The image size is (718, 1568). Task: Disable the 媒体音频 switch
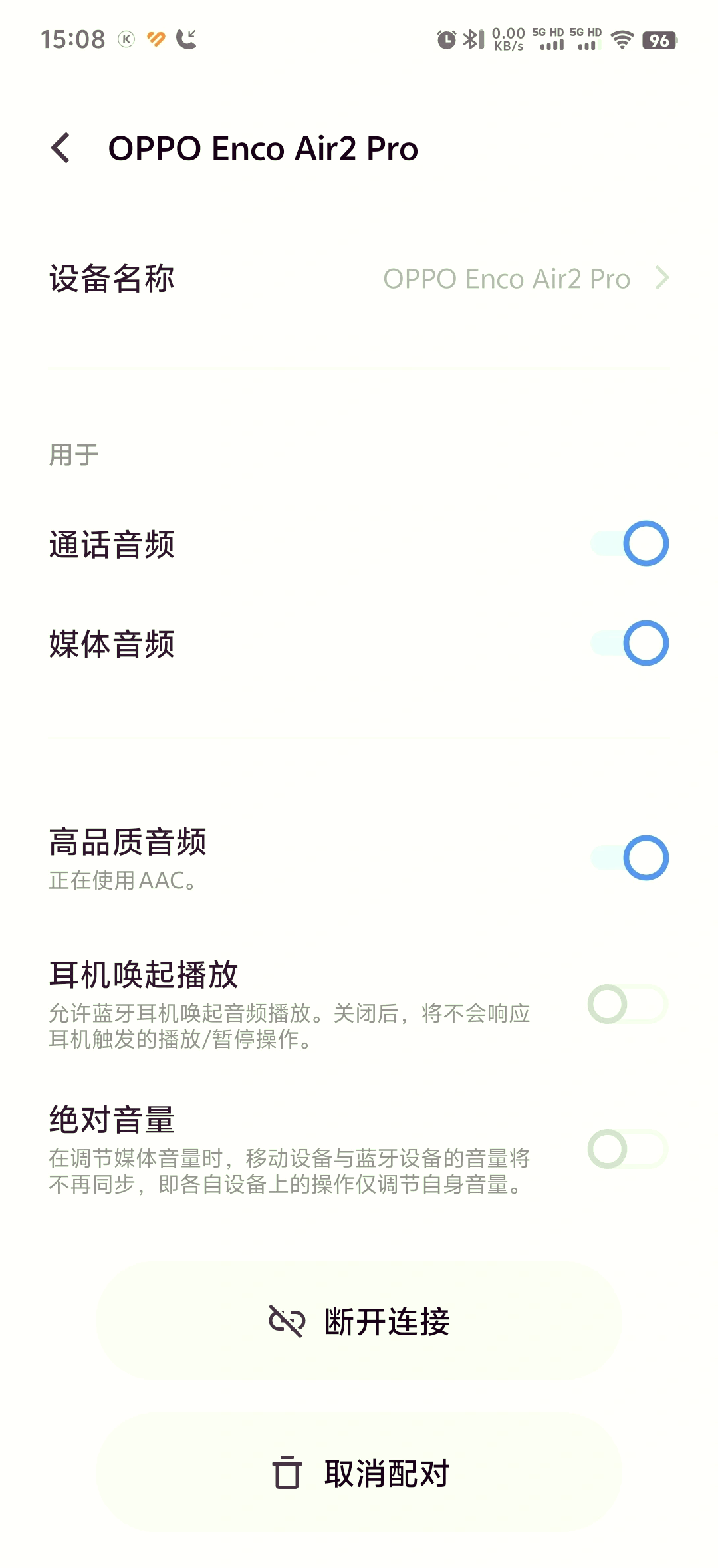(x=629, y=643)
